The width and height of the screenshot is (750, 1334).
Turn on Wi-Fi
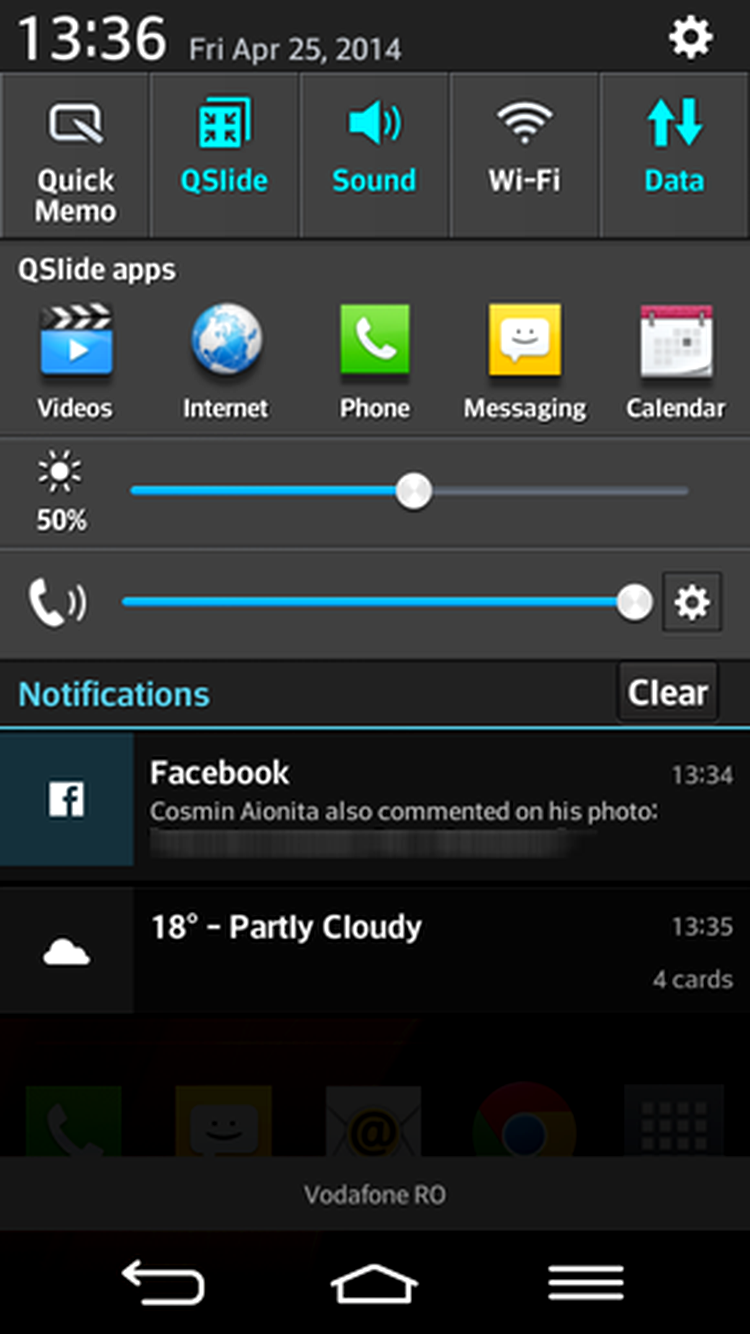524,155
